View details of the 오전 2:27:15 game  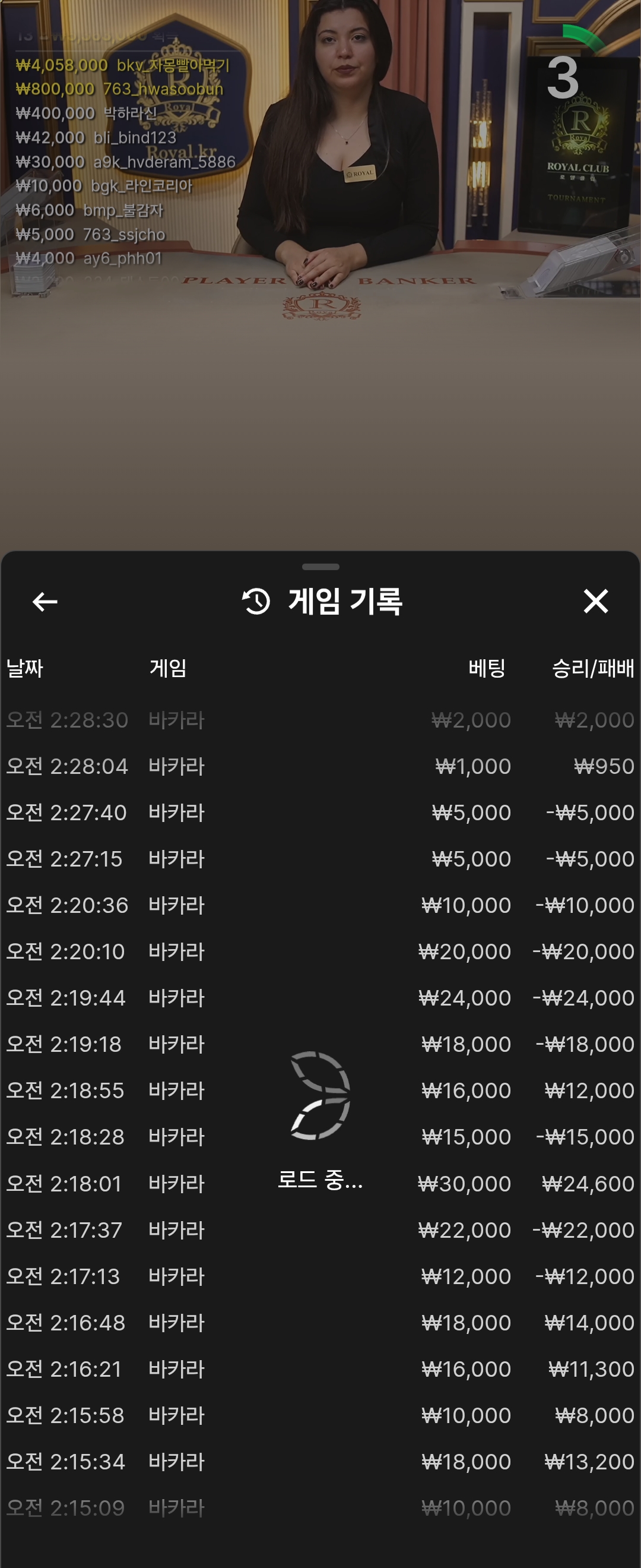(320, 858)
